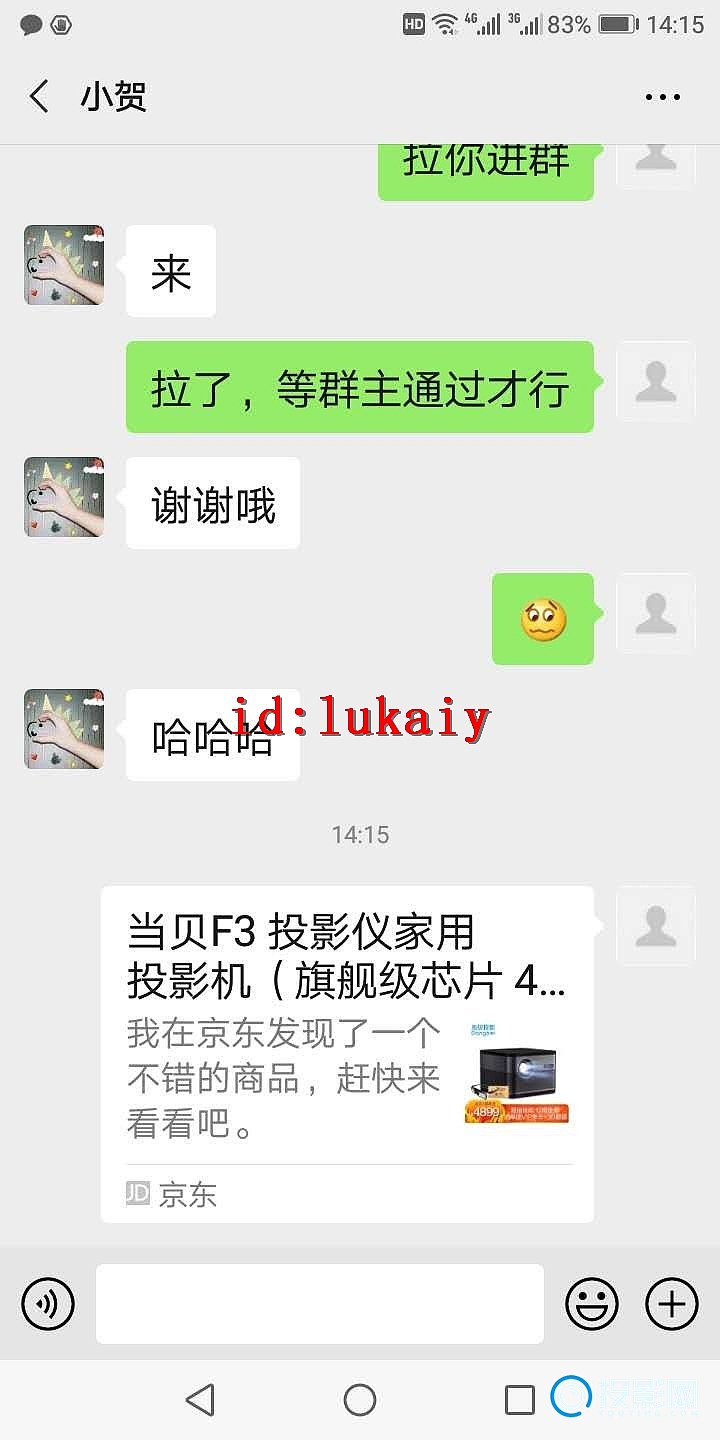720x1440 pixels.
Task: Tap the system home button
Action: click(x=360, y=1400)
